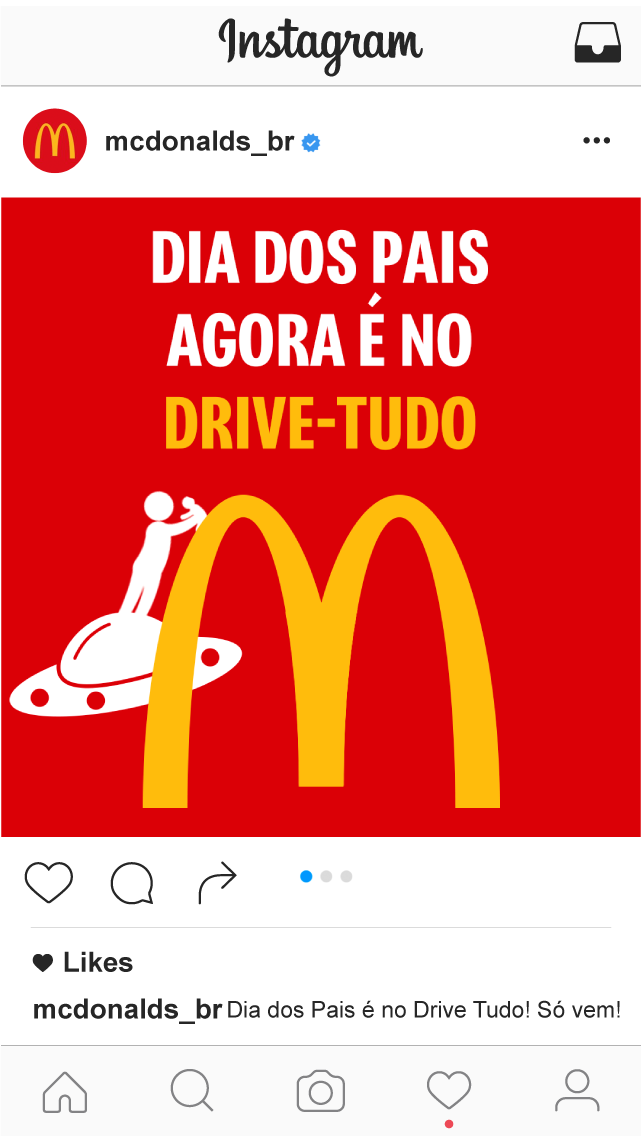Viewport: 641px width, 1136px height.
Task: Switch to the Search tab
Action: 192,1091
